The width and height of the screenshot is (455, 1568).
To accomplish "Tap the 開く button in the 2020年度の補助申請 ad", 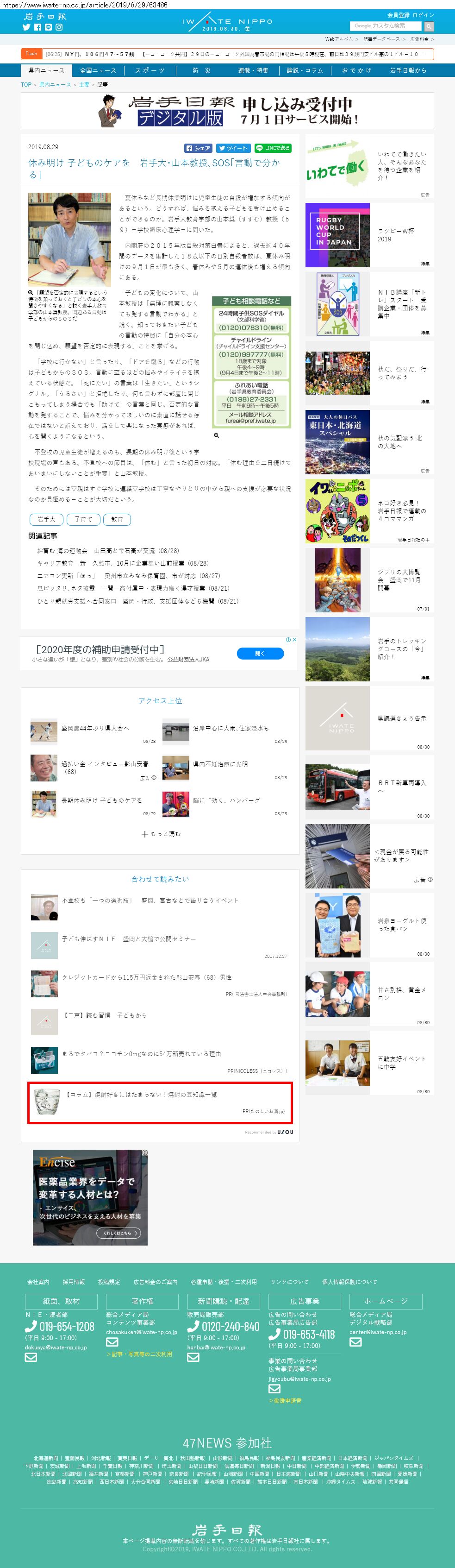I will pyautogui.click(x=260, y=653).
